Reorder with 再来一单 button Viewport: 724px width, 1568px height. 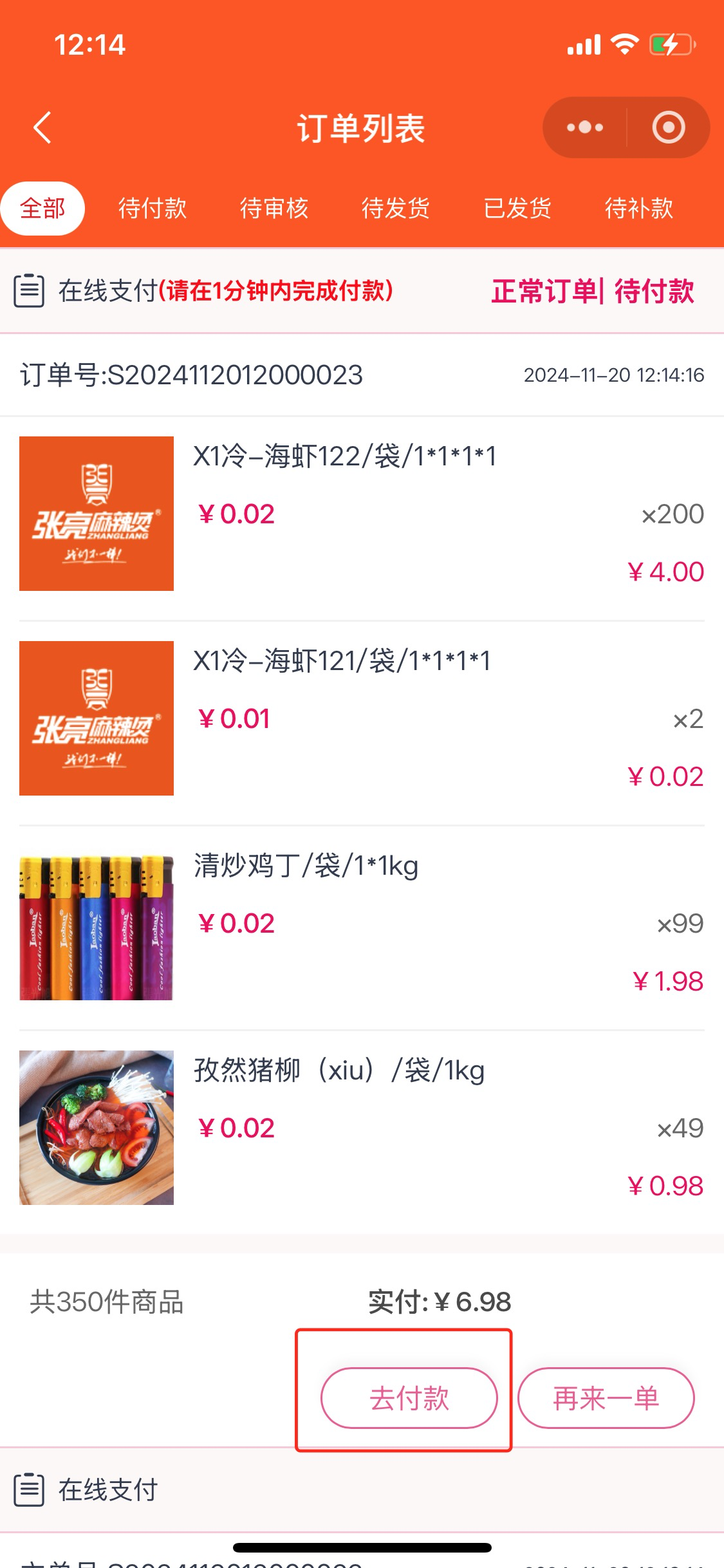(606, 1398)
